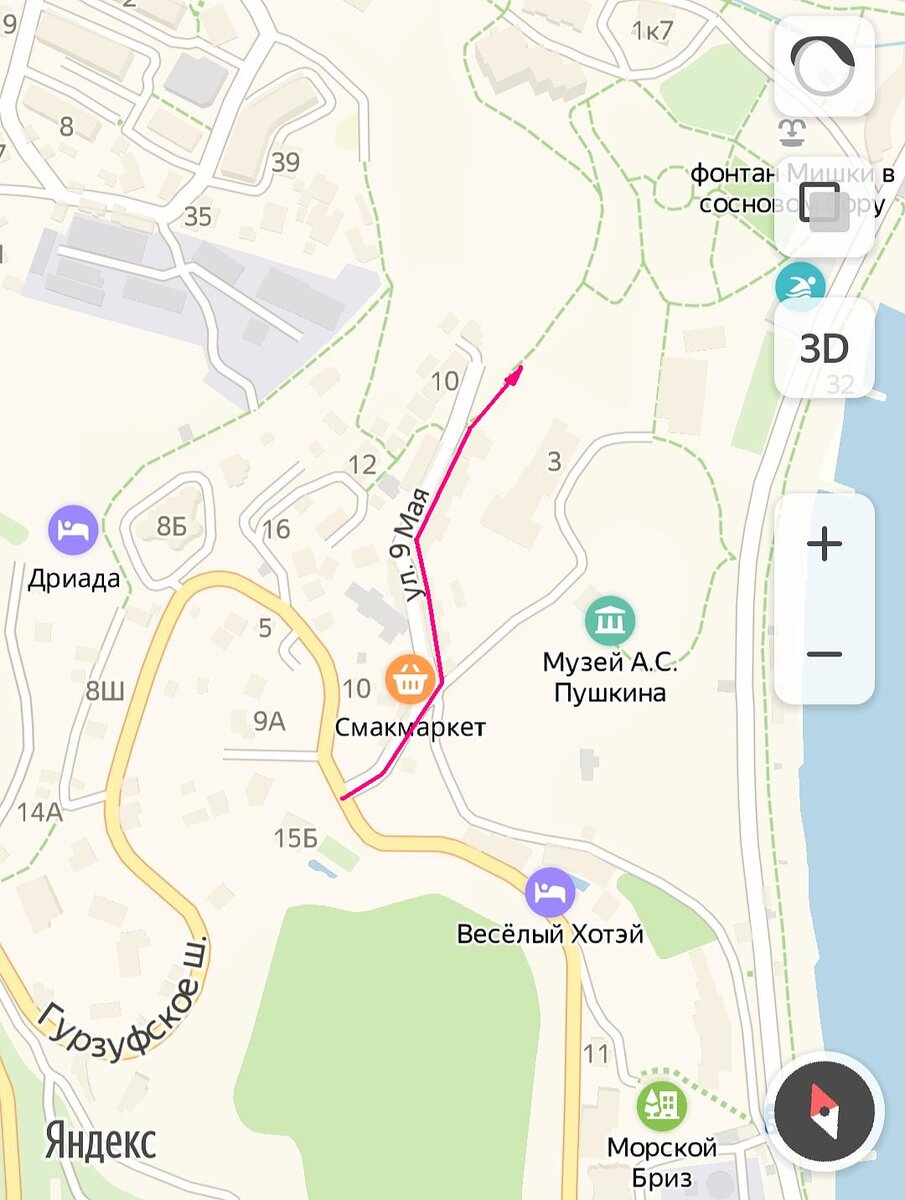The width and height of the screenshot is (905, 1200).
Task: Click the Дриада hotel marker
Action: 72,528
